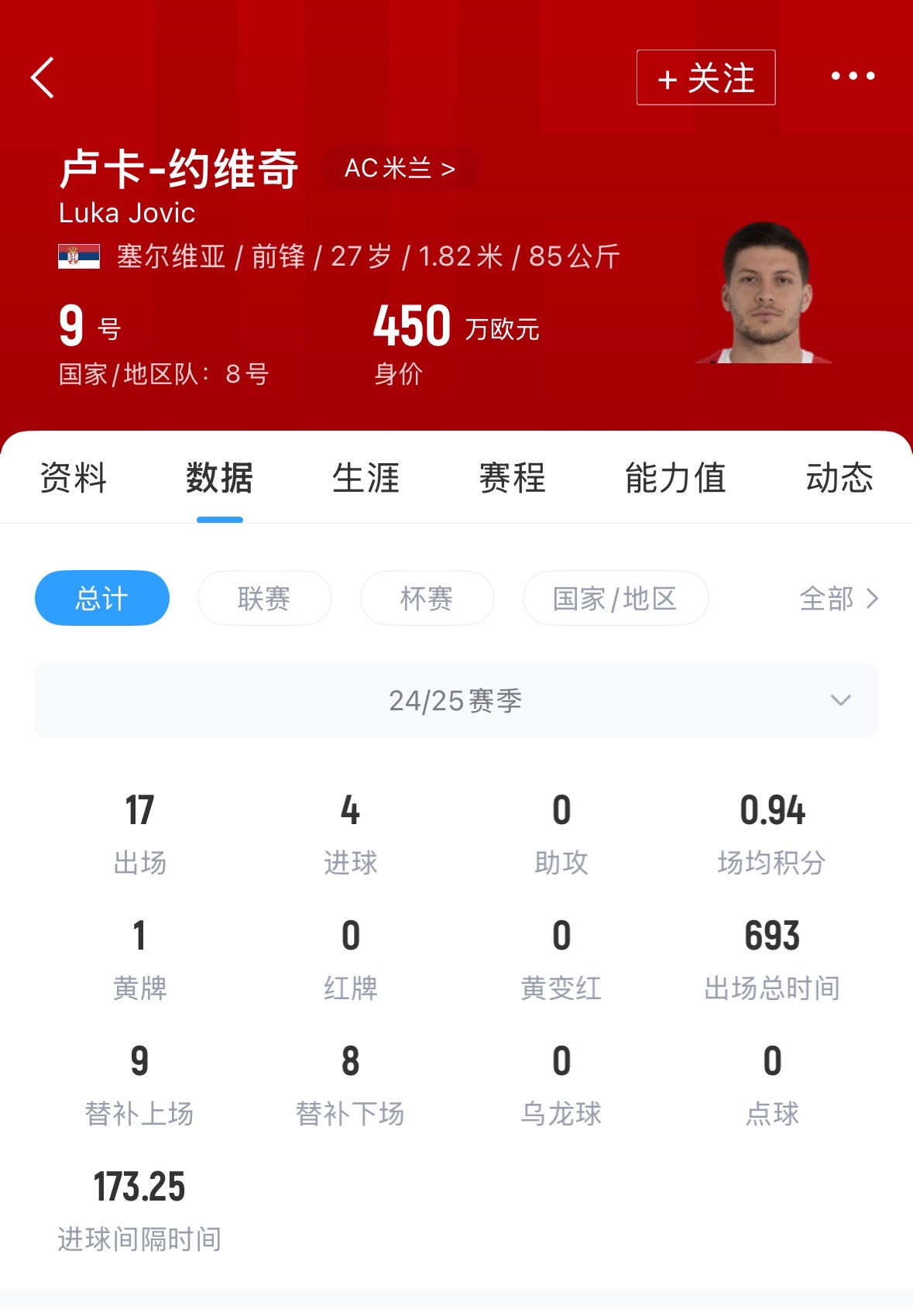View Luka Jovic's player photo
This screenshot has width=913, height=1316.
765,293
